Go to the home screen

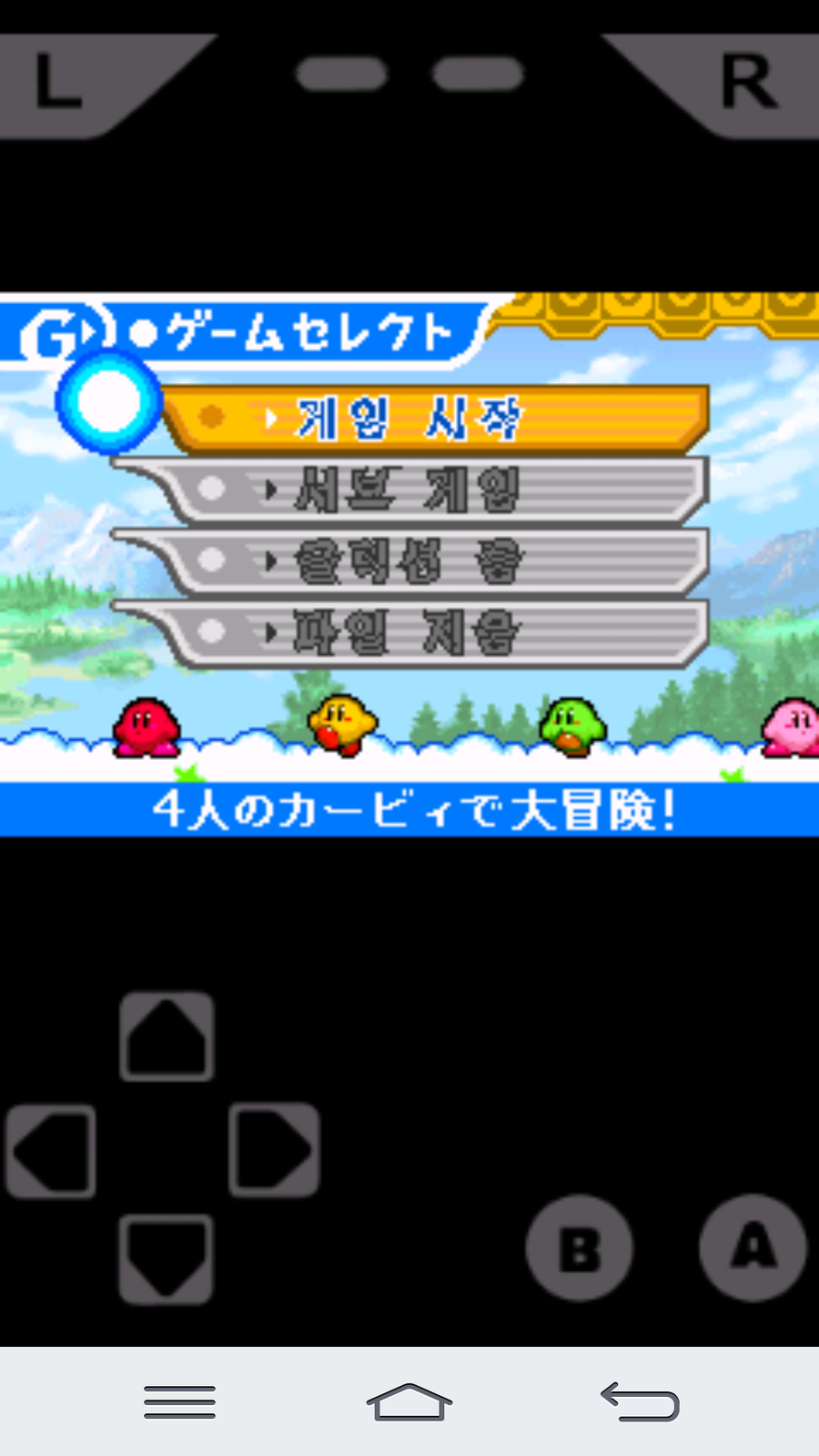[409, 1402]
